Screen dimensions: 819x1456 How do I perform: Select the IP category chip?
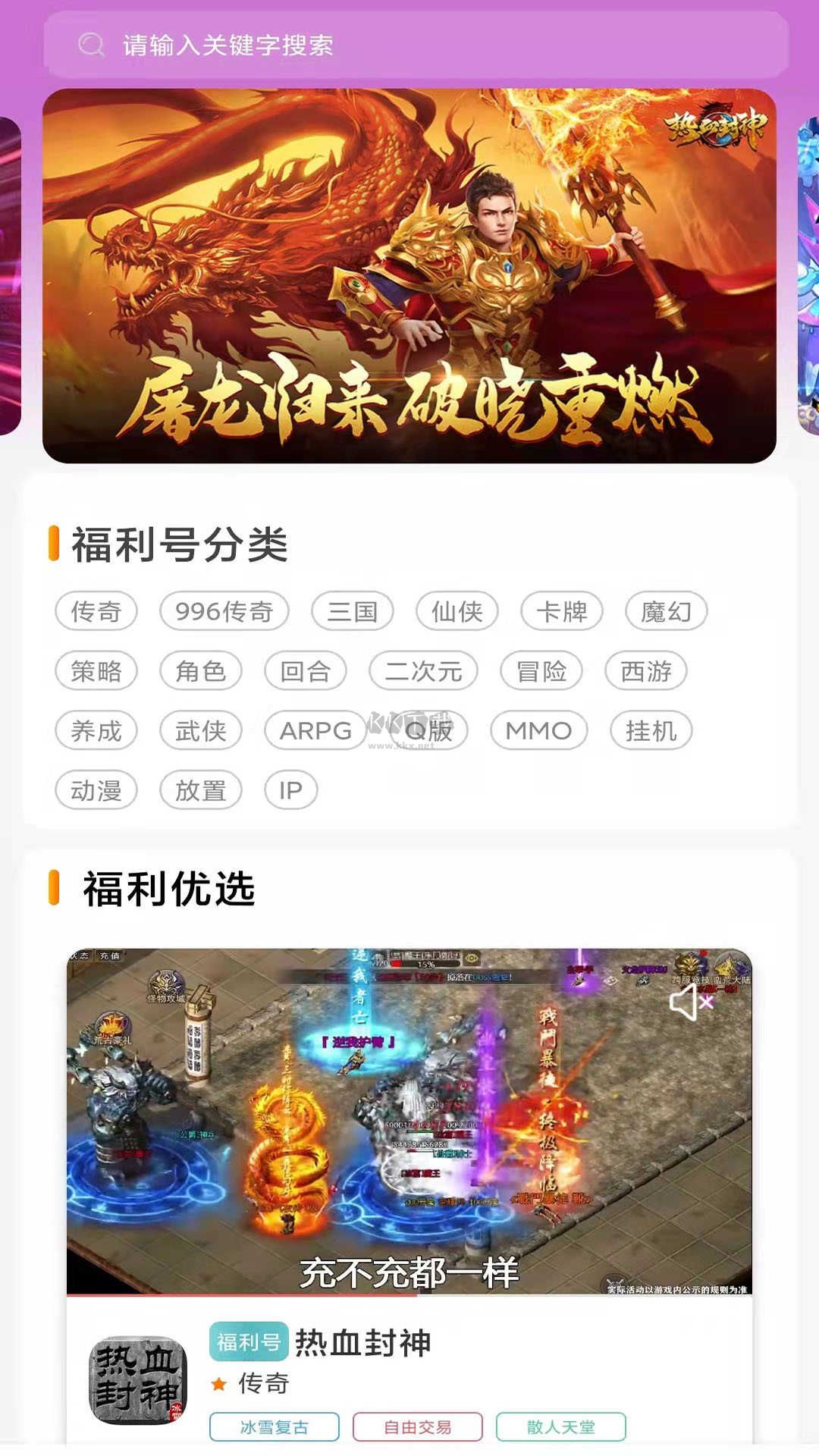290,791
